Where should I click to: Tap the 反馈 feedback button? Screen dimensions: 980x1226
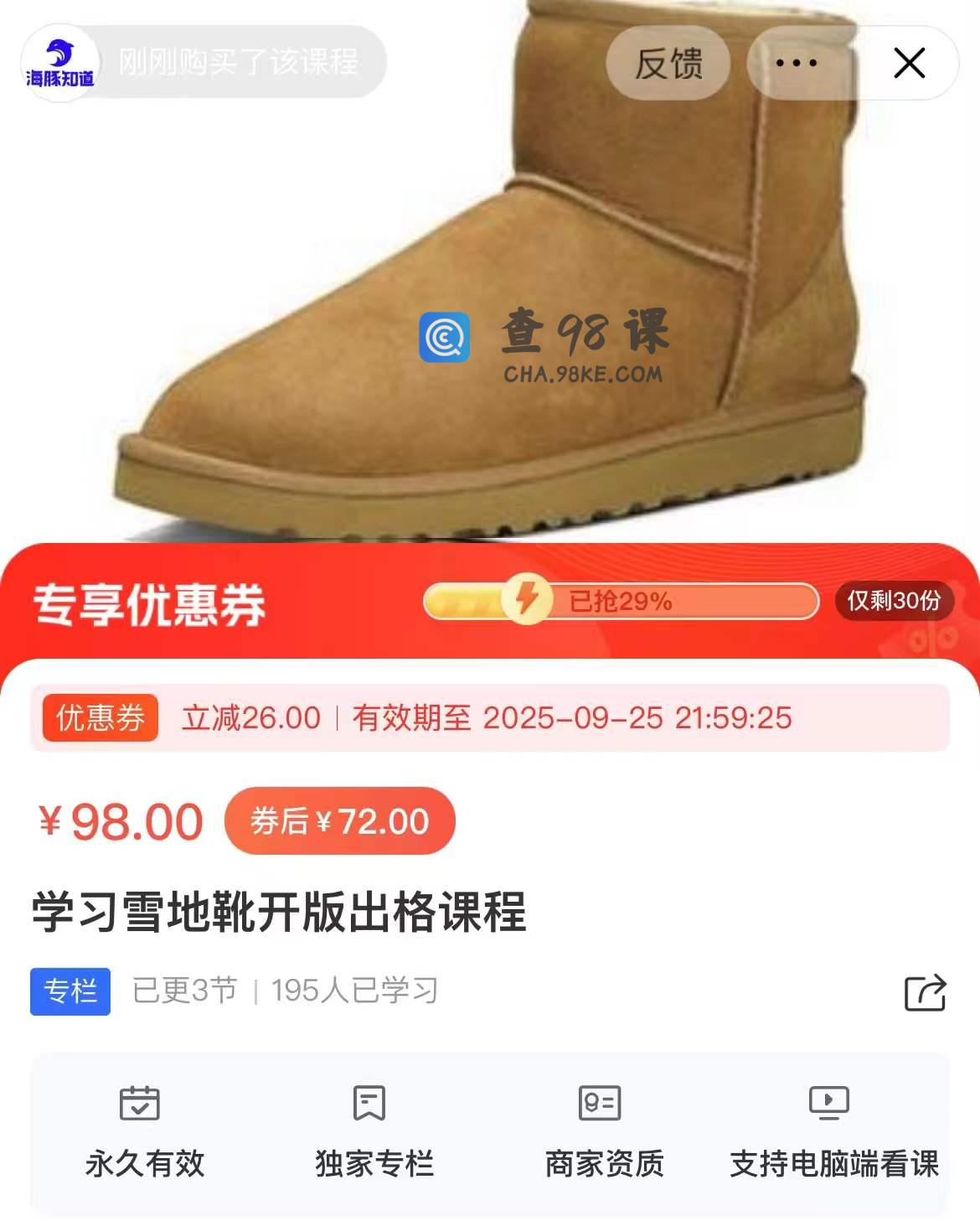[x=668, y=64]
